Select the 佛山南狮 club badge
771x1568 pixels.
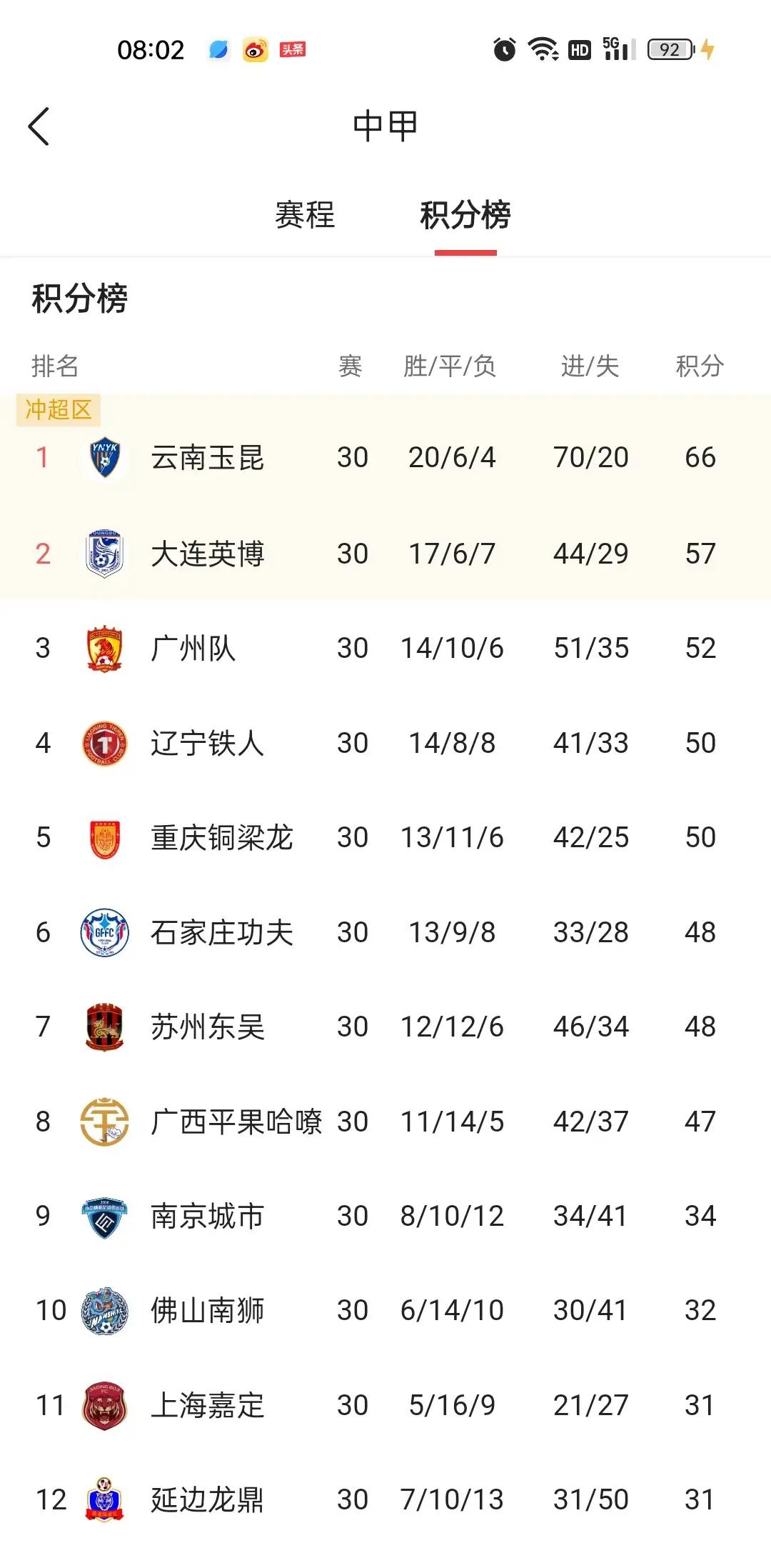coord(104,1311)
